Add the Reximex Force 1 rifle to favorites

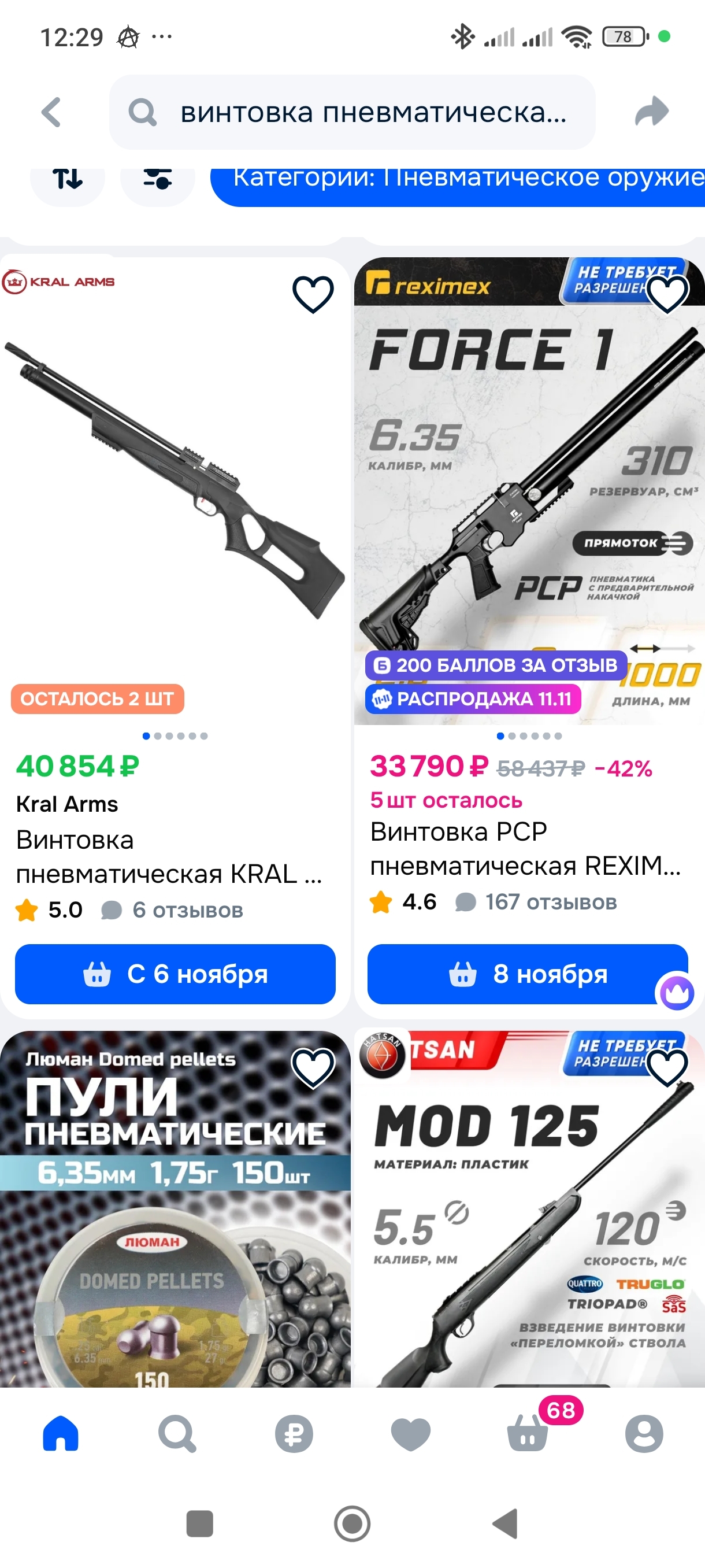coord(667,295)
